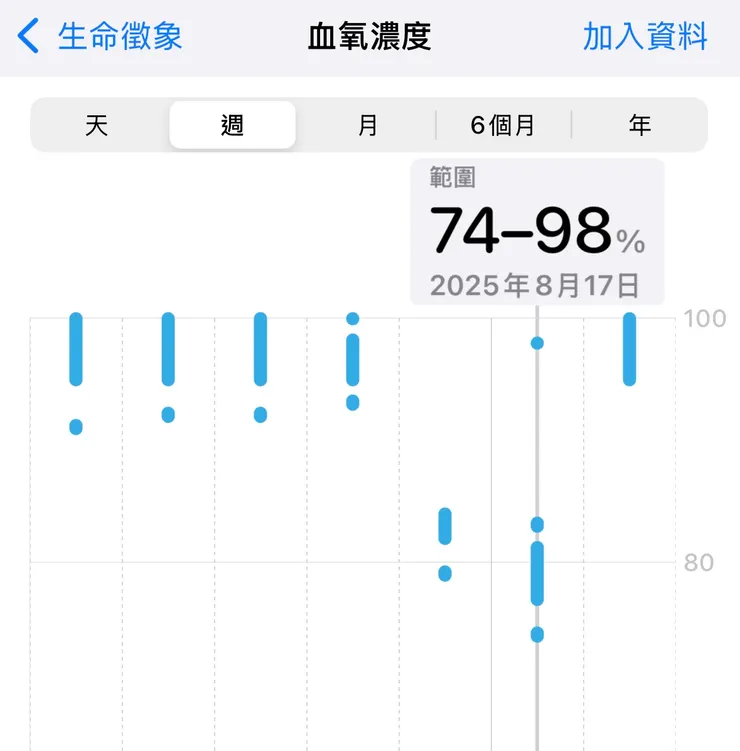
Task: Select the 週 segmented tab
Action: (232, 125)
